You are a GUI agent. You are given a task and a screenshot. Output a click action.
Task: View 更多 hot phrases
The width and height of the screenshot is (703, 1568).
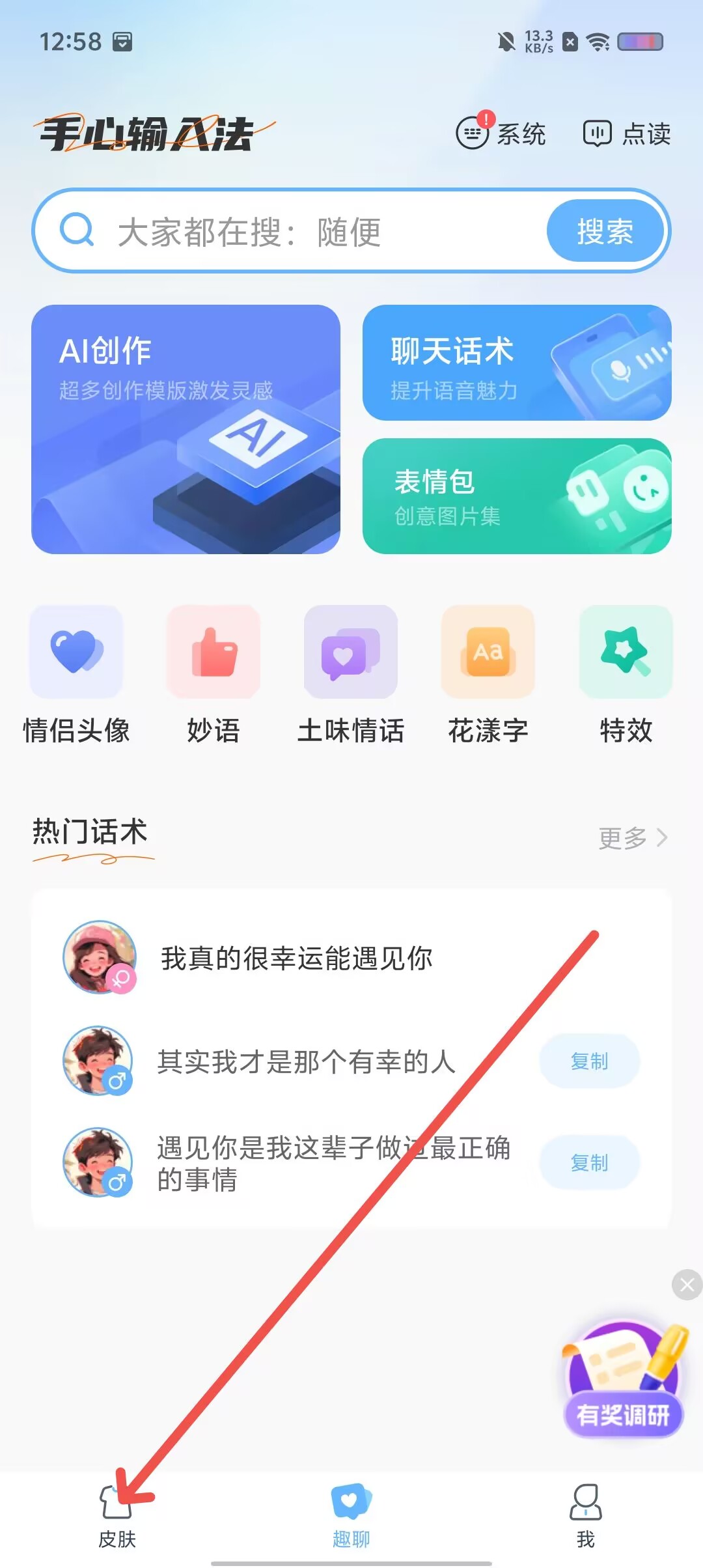pyautogui.click(x=633, y=837)
